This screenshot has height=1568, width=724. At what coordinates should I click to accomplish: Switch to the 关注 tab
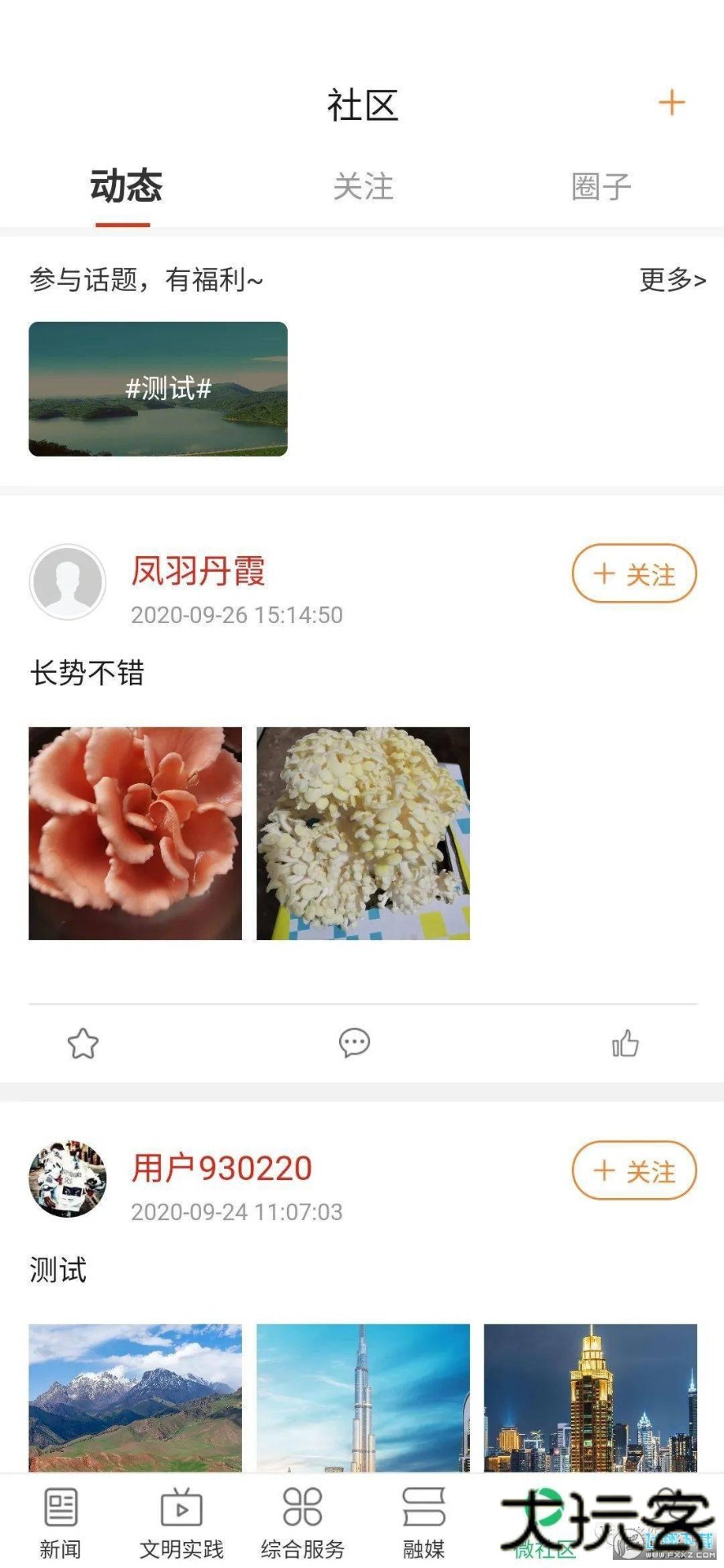pyautogui.click(x=363, y=187)
